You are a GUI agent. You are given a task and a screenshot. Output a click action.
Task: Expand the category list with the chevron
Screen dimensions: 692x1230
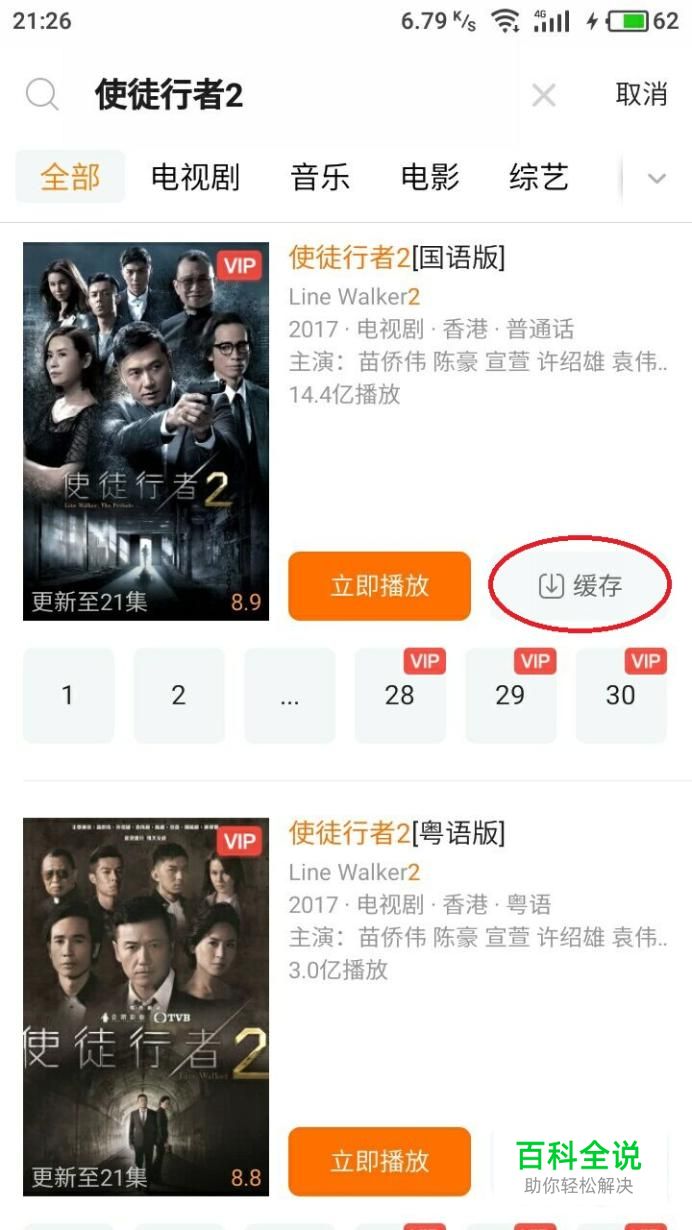click(x=656, y=179)
